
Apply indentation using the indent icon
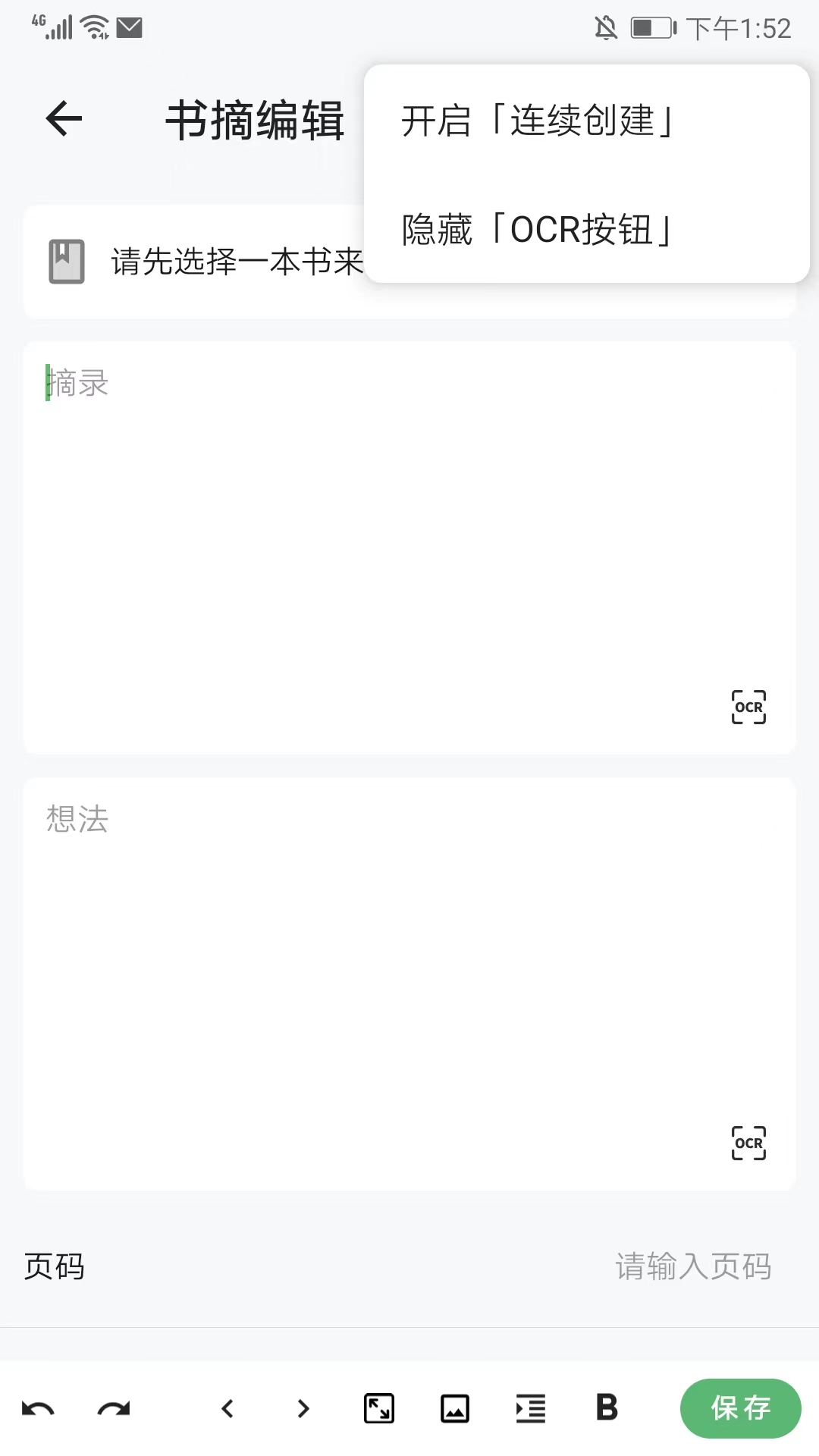530,1408
